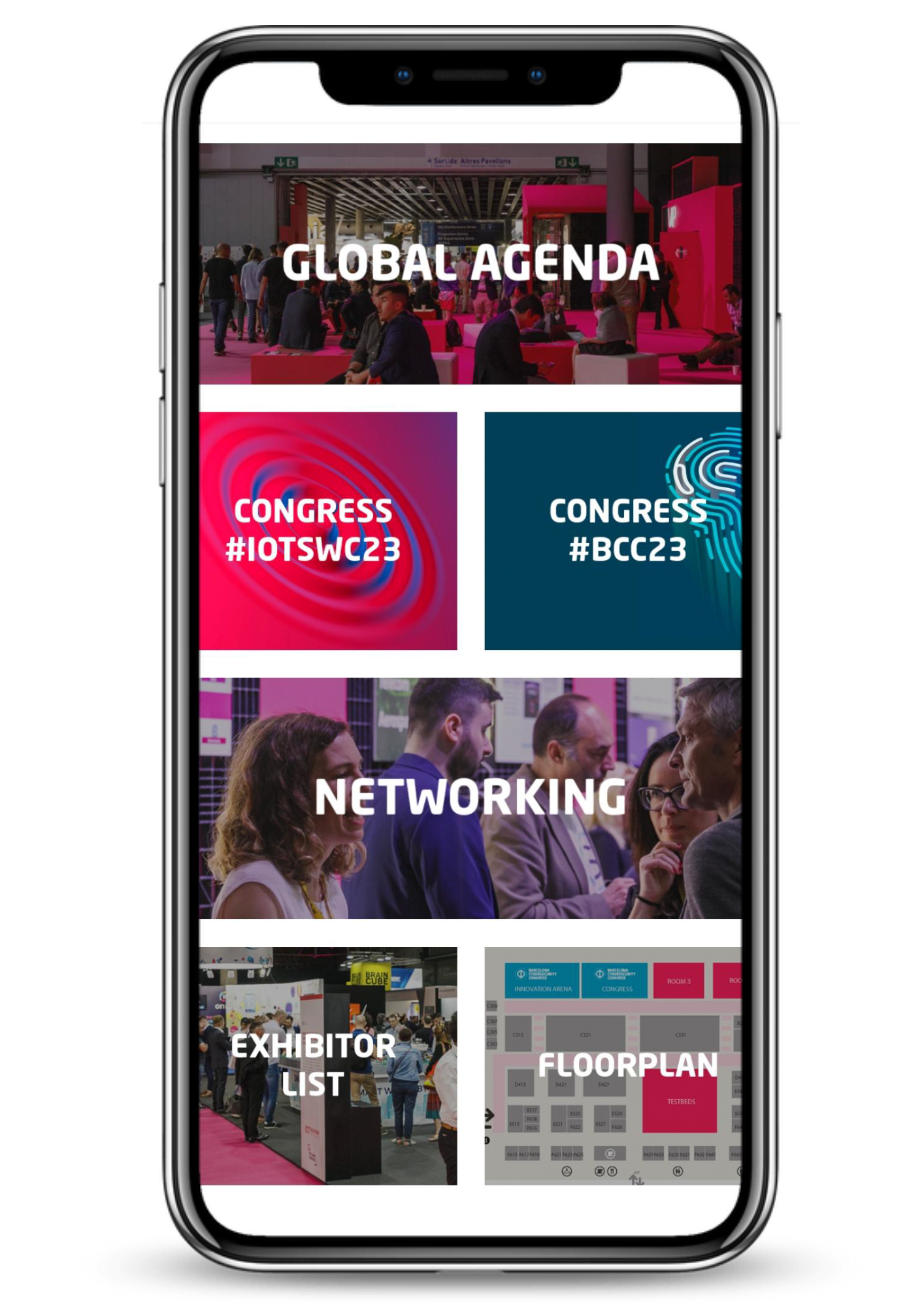Select the coat check icon on the floorplan
924x1307 pixels.
(x=567, y=1171)
